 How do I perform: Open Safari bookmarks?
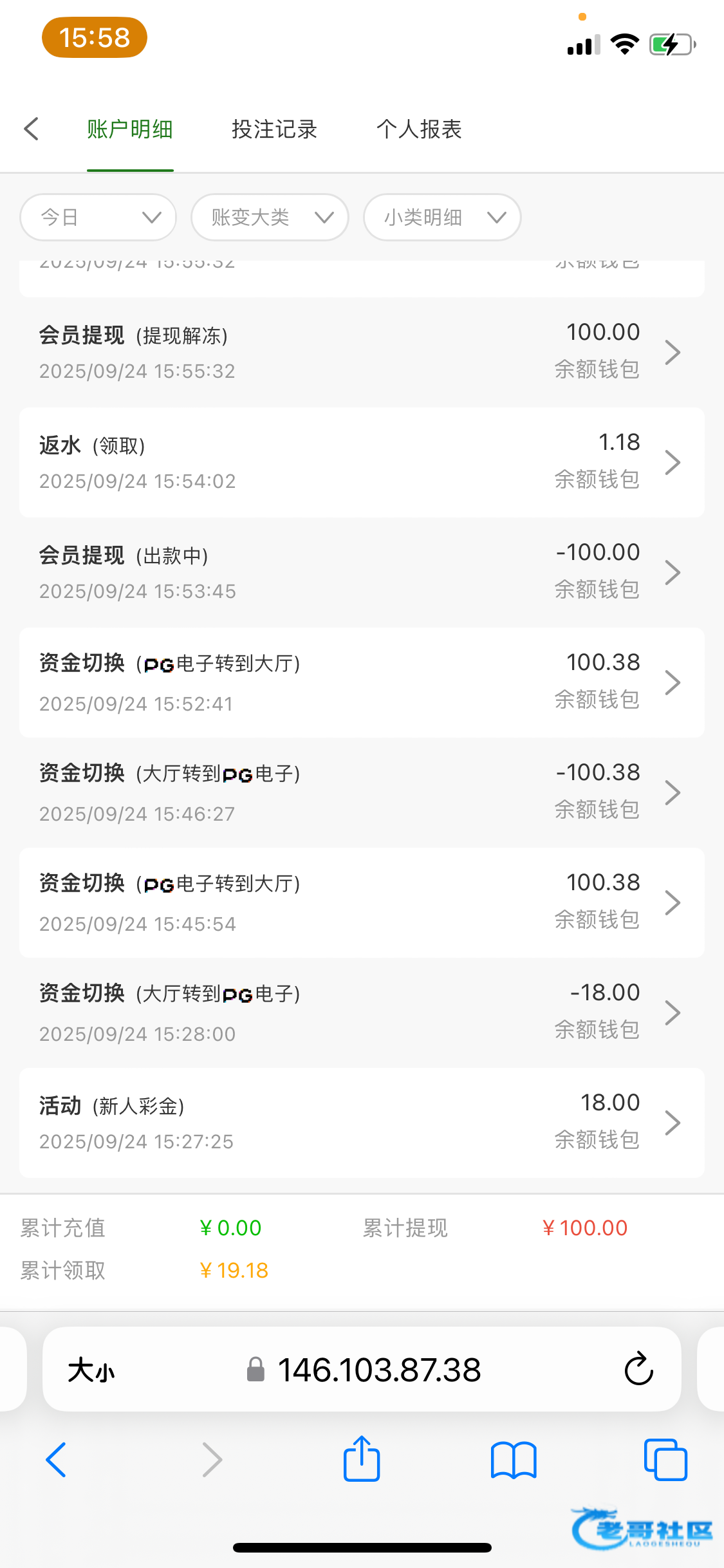(x=514, y=1460)
